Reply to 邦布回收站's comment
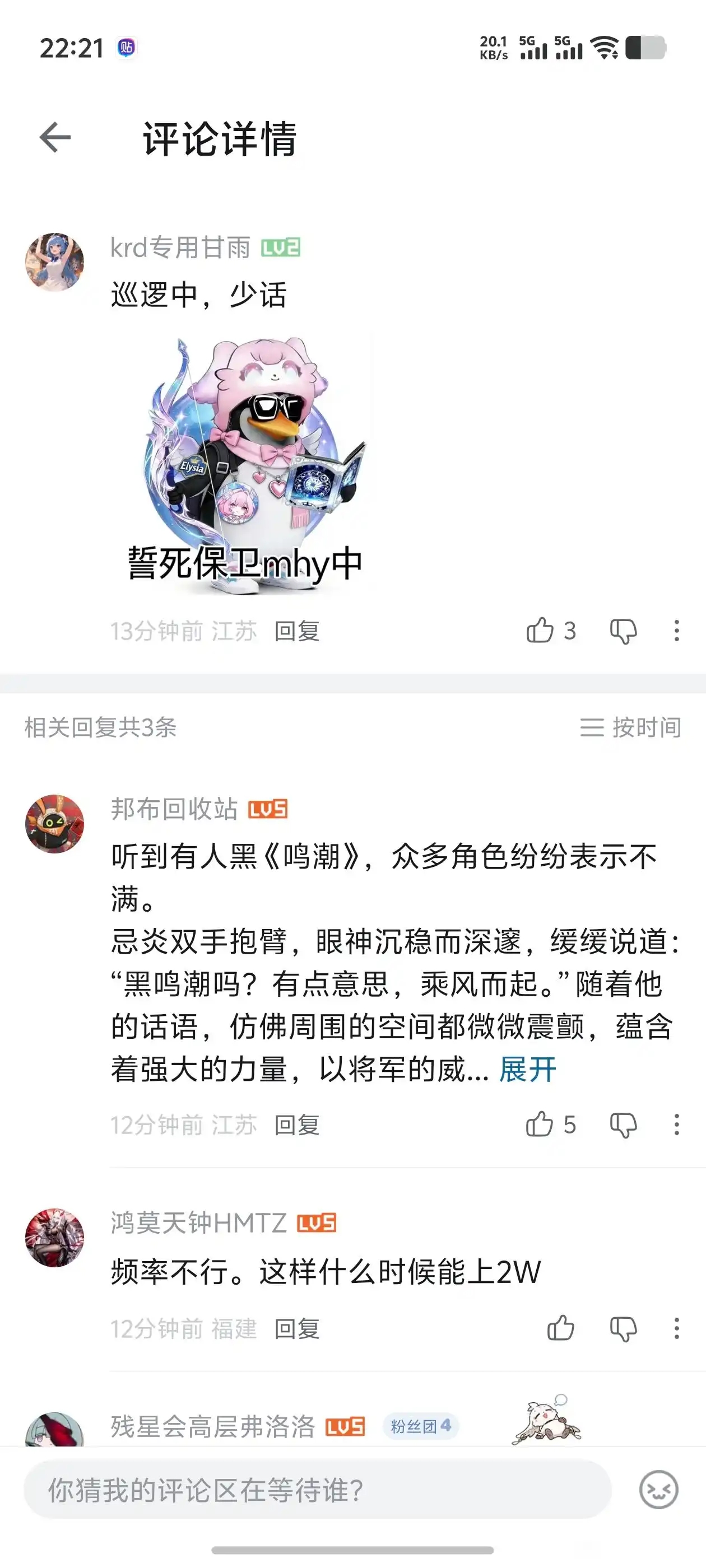 pos(296,1125)
